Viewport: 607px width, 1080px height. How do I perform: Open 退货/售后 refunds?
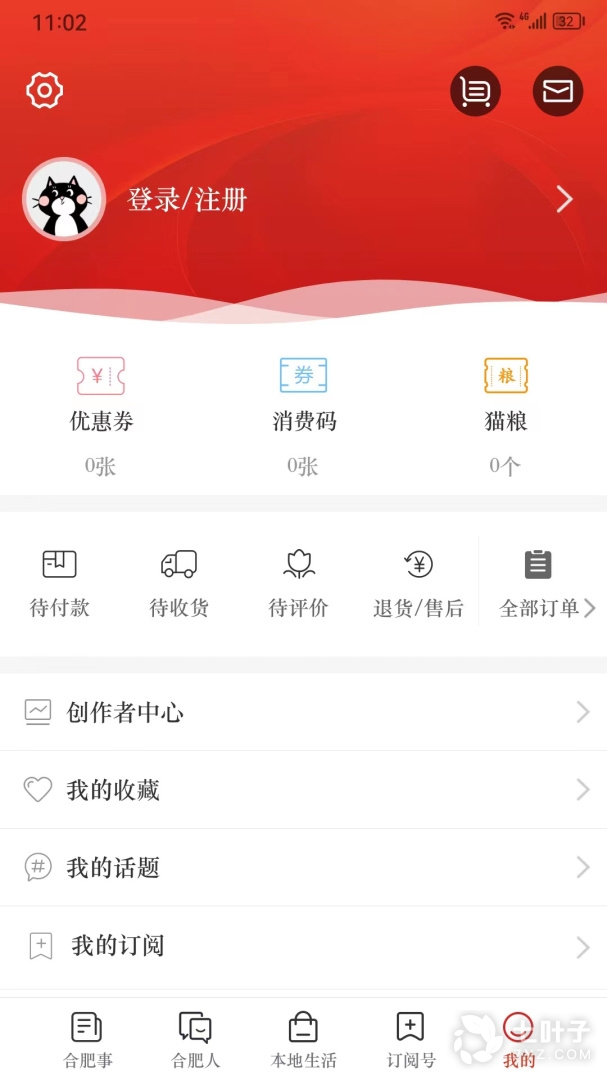tap(418, 584)
